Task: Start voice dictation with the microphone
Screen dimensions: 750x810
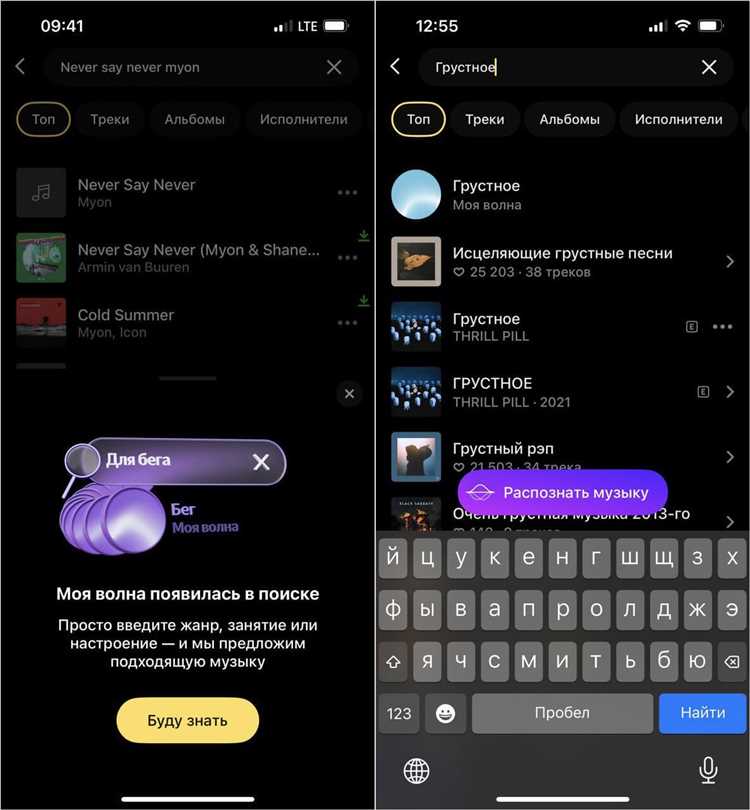Action: 708,769
